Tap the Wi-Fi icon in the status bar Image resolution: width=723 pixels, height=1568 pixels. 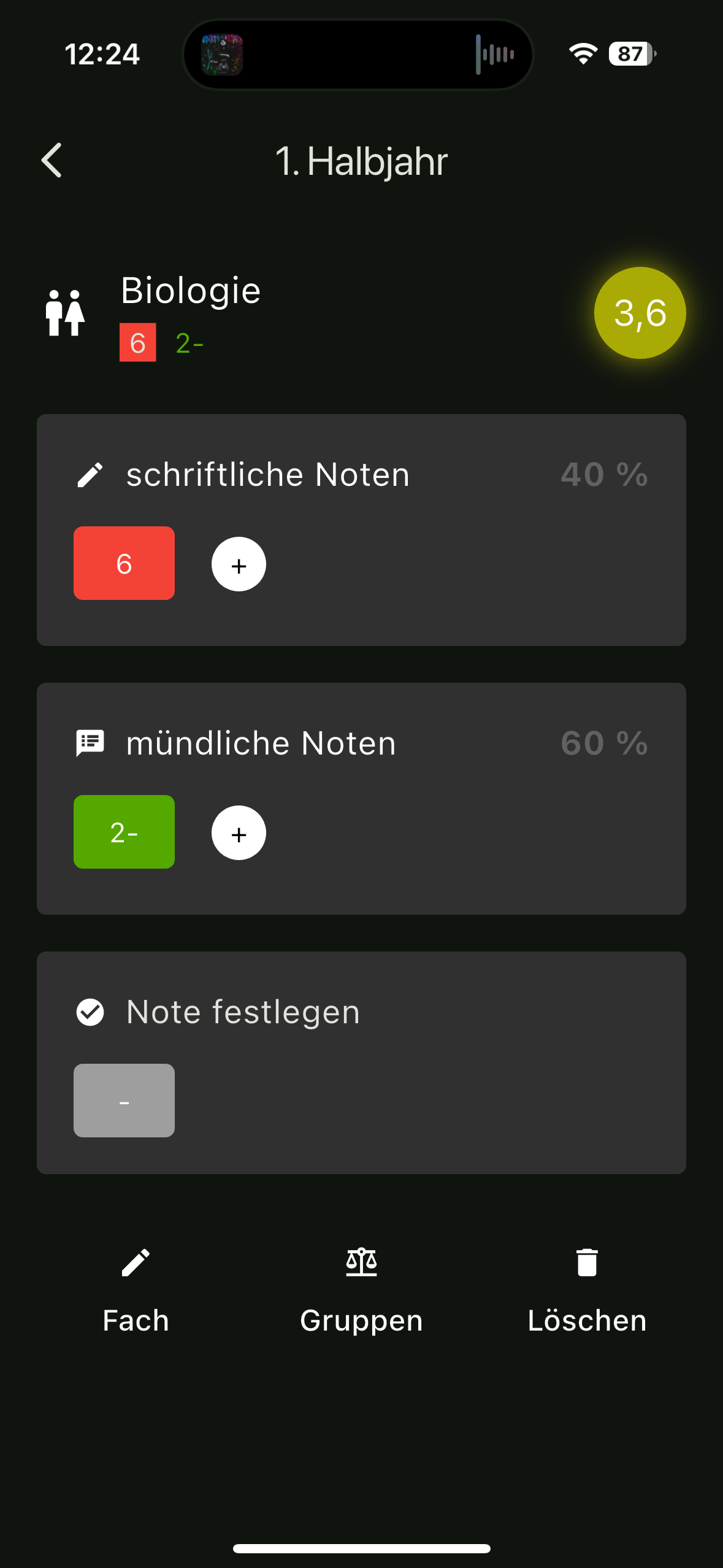pyautogui.click(x=582, y=54)
